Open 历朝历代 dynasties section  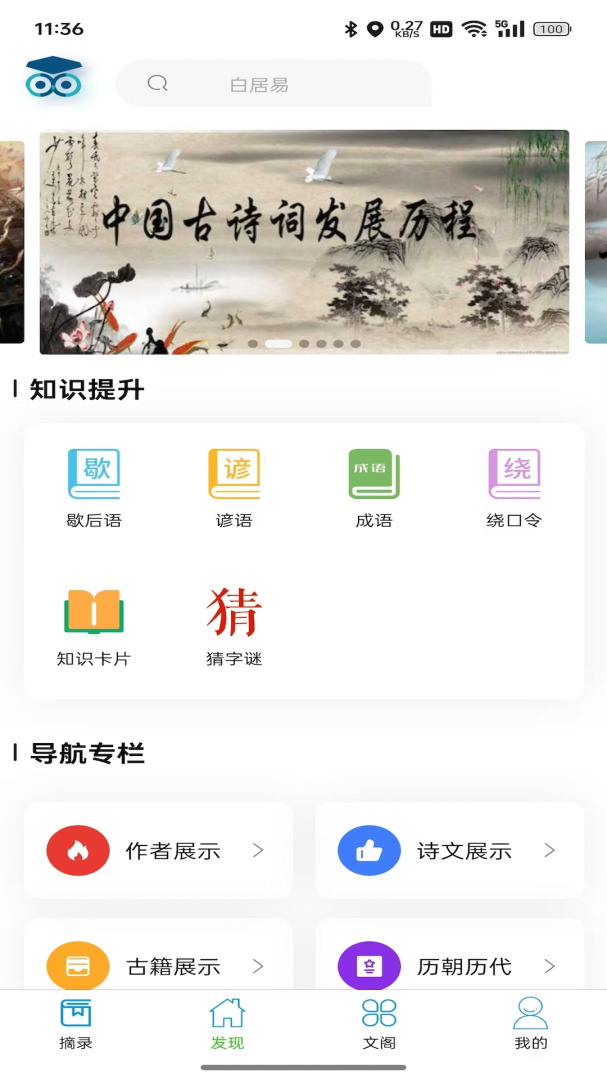[x=449, y=964]
